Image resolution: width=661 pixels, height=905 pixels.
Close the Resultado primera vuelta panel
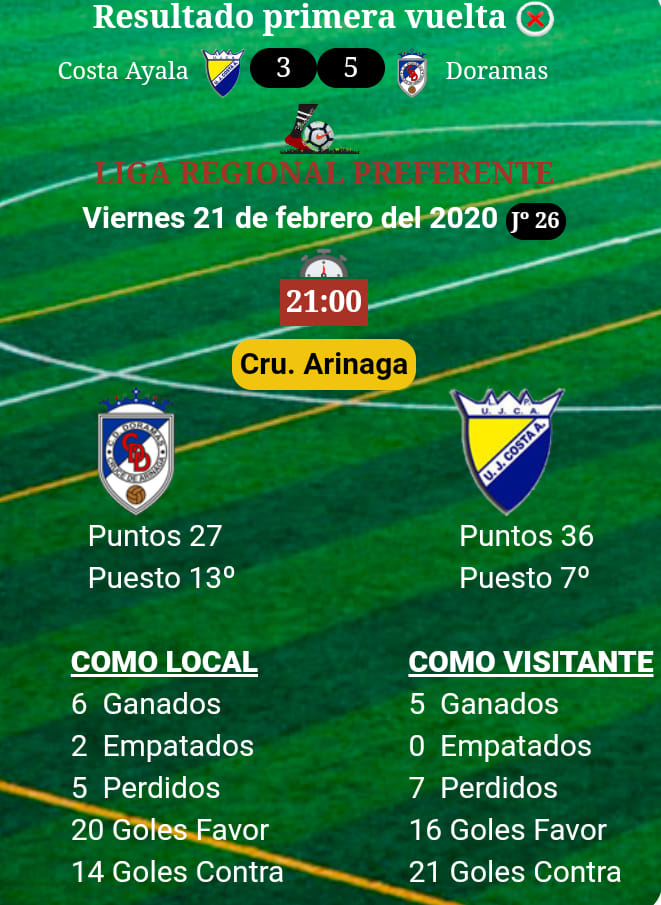[x=536, y=19]
